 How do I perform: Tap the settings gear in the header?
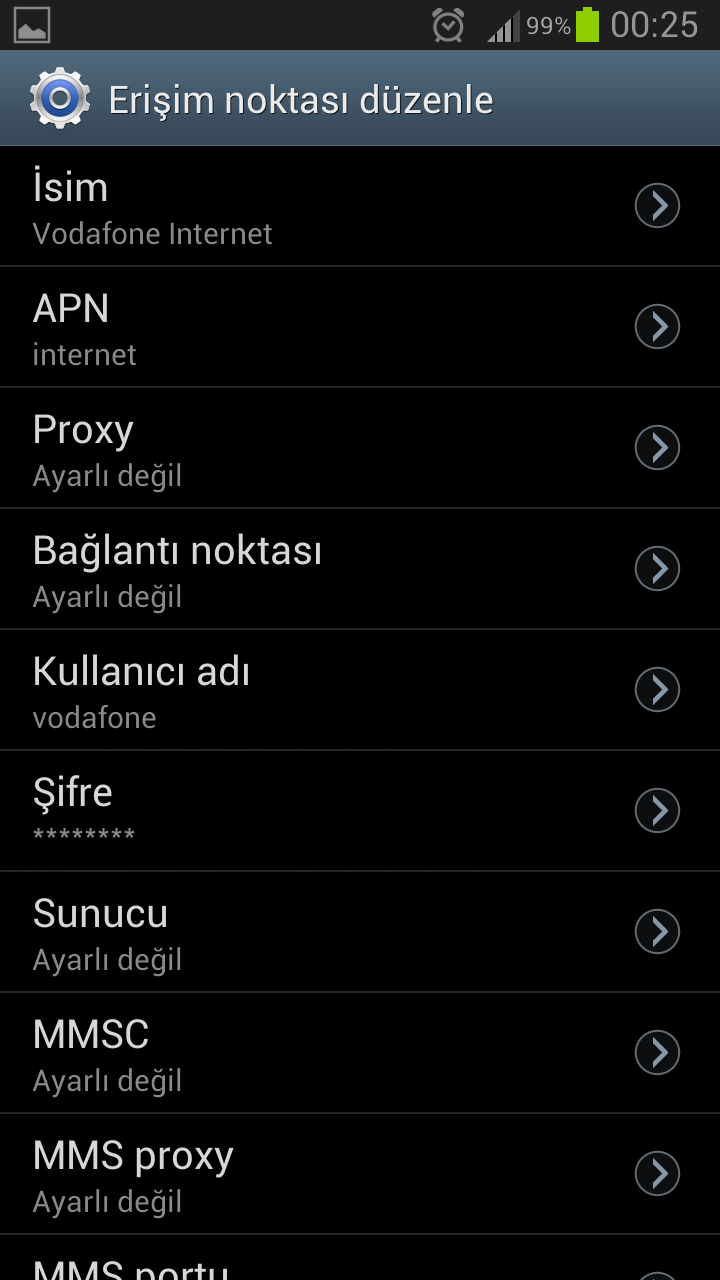[x=60, y=98]
